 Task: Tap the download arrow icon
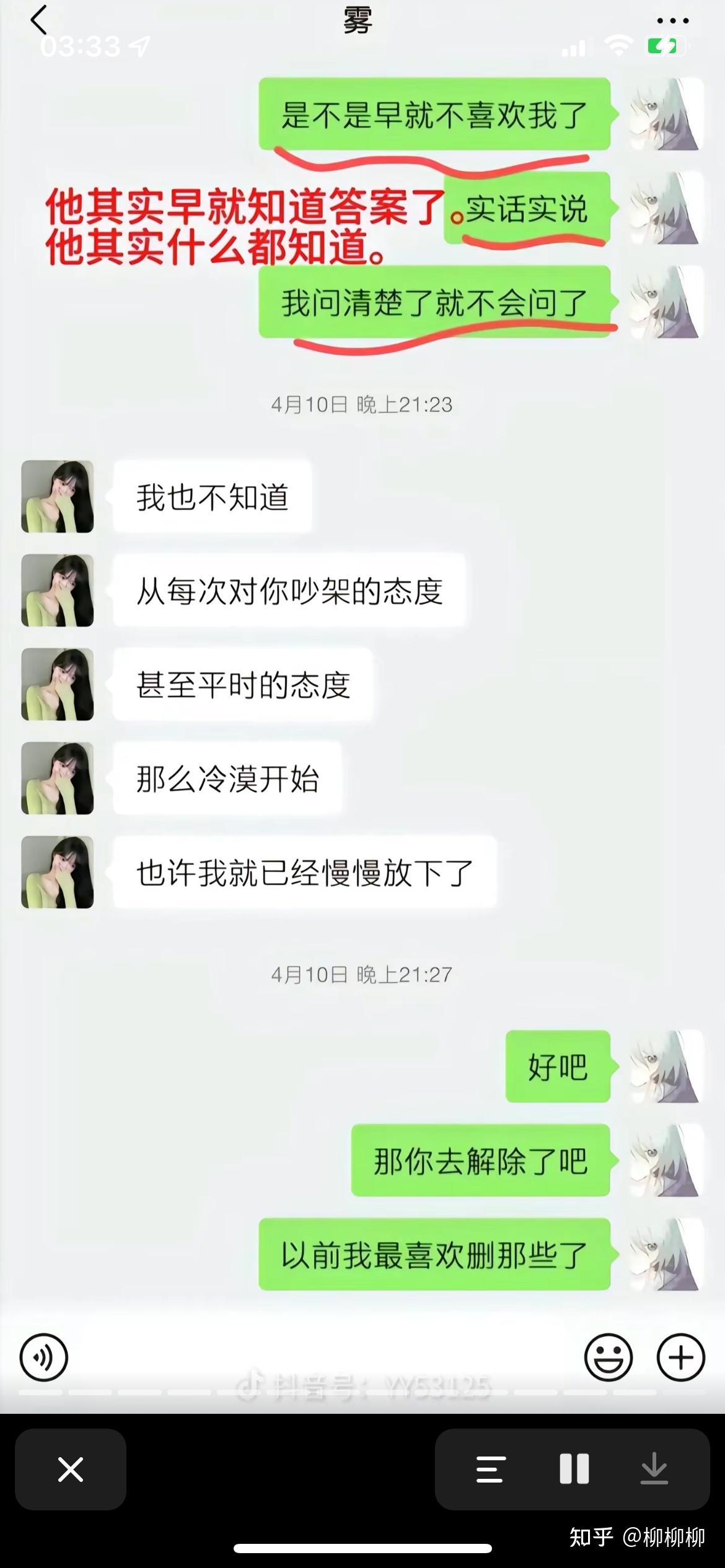(654, 1469)
